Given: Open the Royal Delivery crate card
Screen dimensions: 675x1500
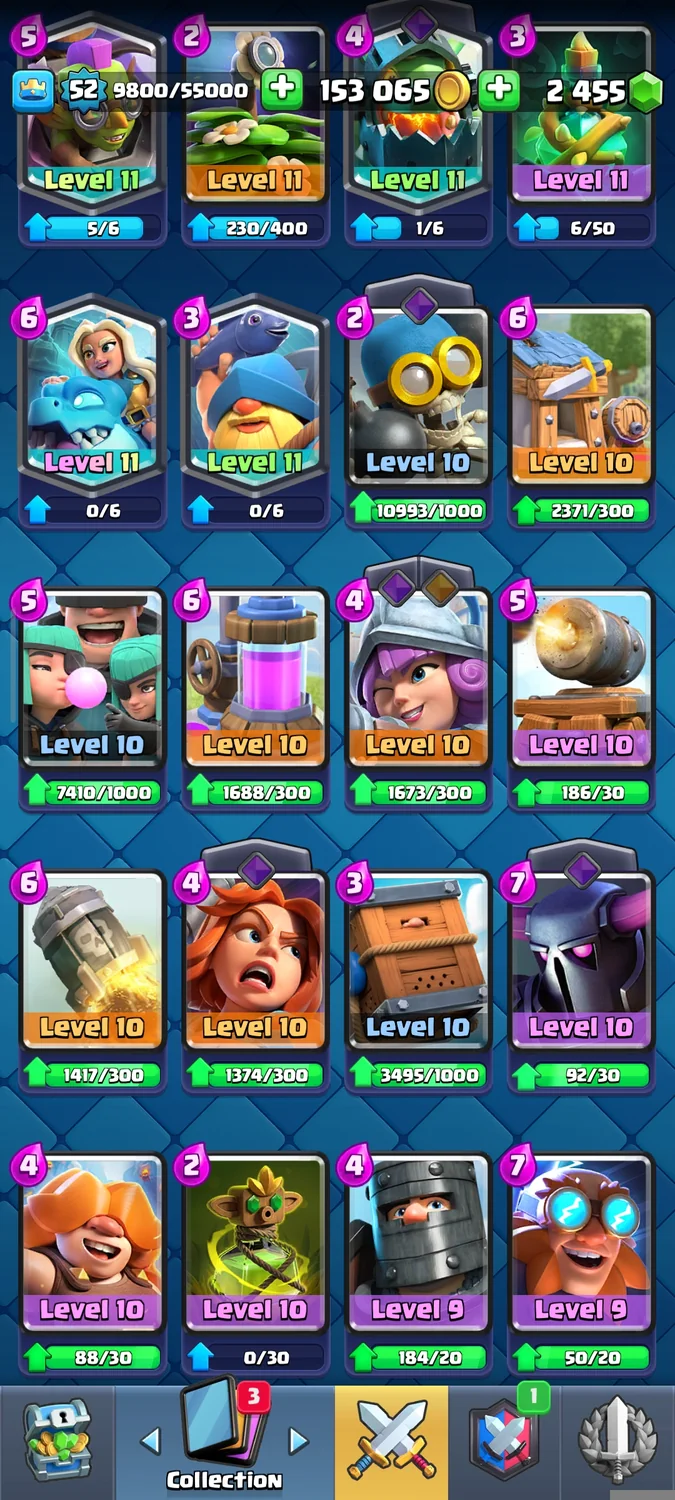Looking at the screenshot, I should [417, 964].
